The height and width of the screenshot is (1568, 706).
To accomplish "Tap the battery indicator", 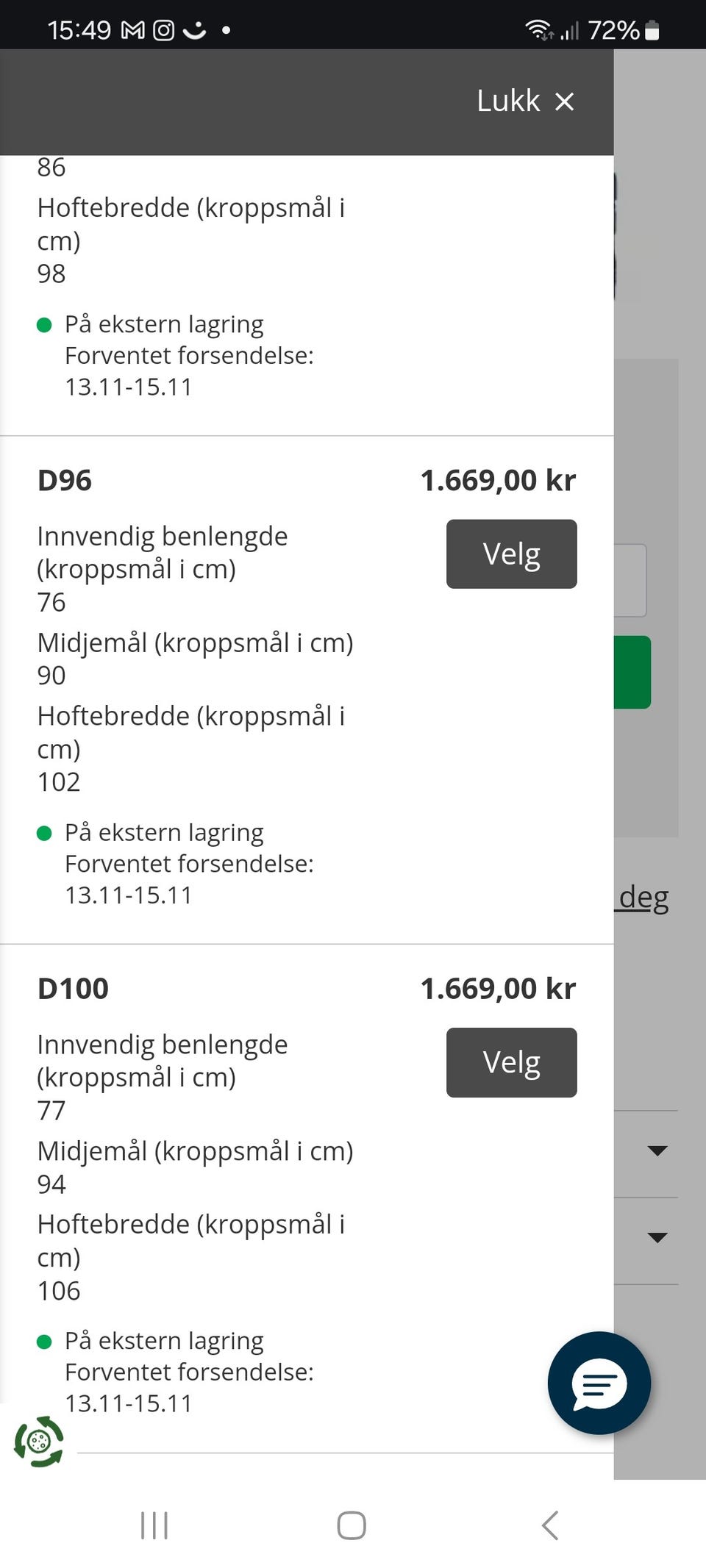I will [x=652, y=29].
